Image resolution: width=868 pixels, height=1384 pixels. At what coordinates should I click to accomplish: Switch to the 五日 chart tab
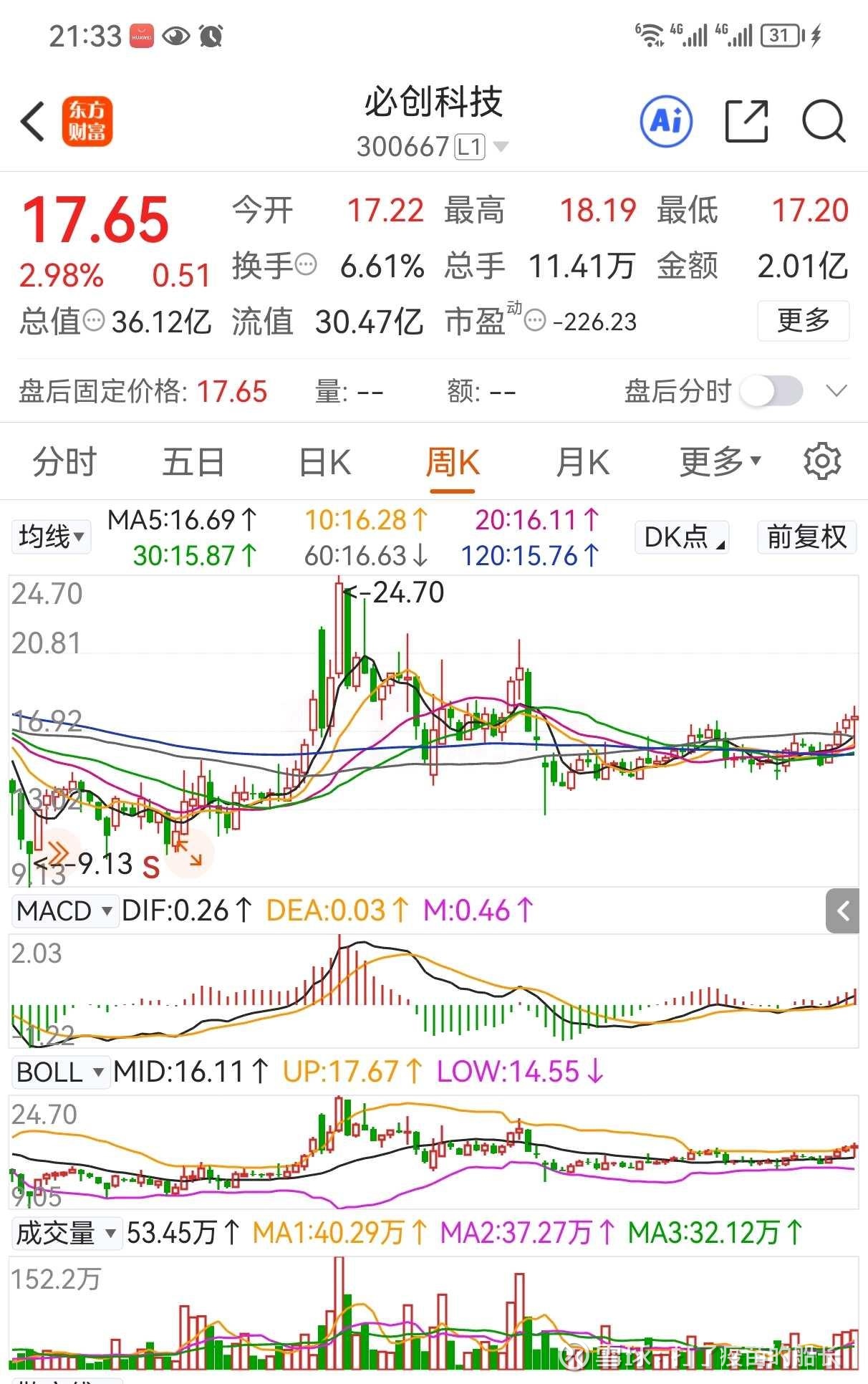pos(193,462)
